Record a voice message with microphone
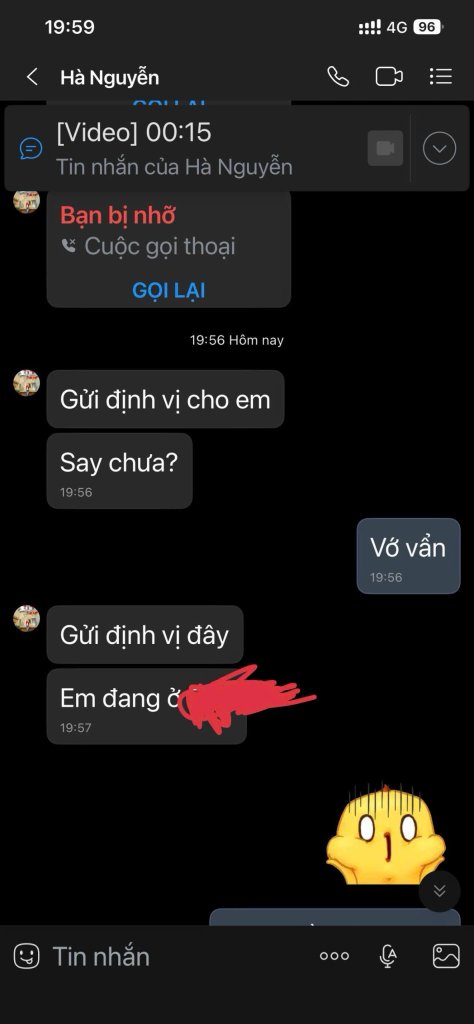The width and height of the screenshot is (474, 1024). click(388, 956)
